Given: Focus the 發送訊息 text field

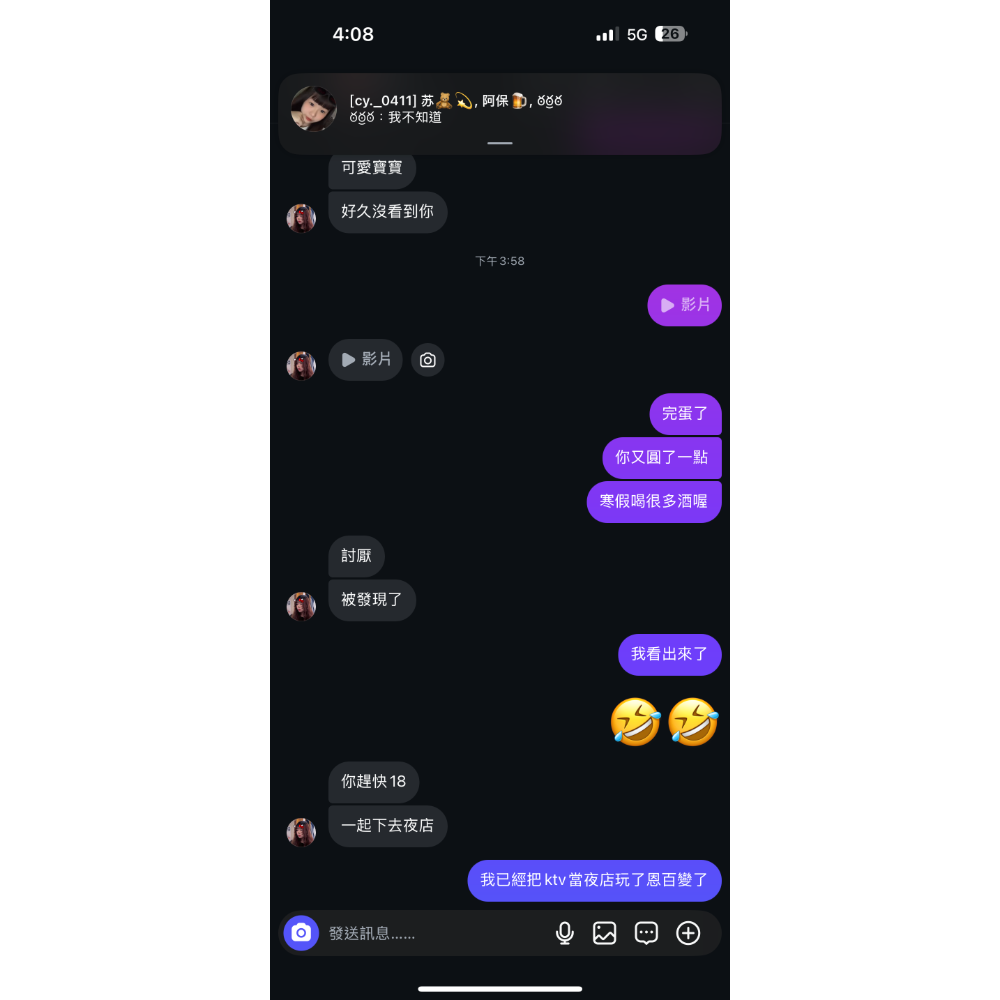Looking at the screenshot, I should (x=430, y=933).
